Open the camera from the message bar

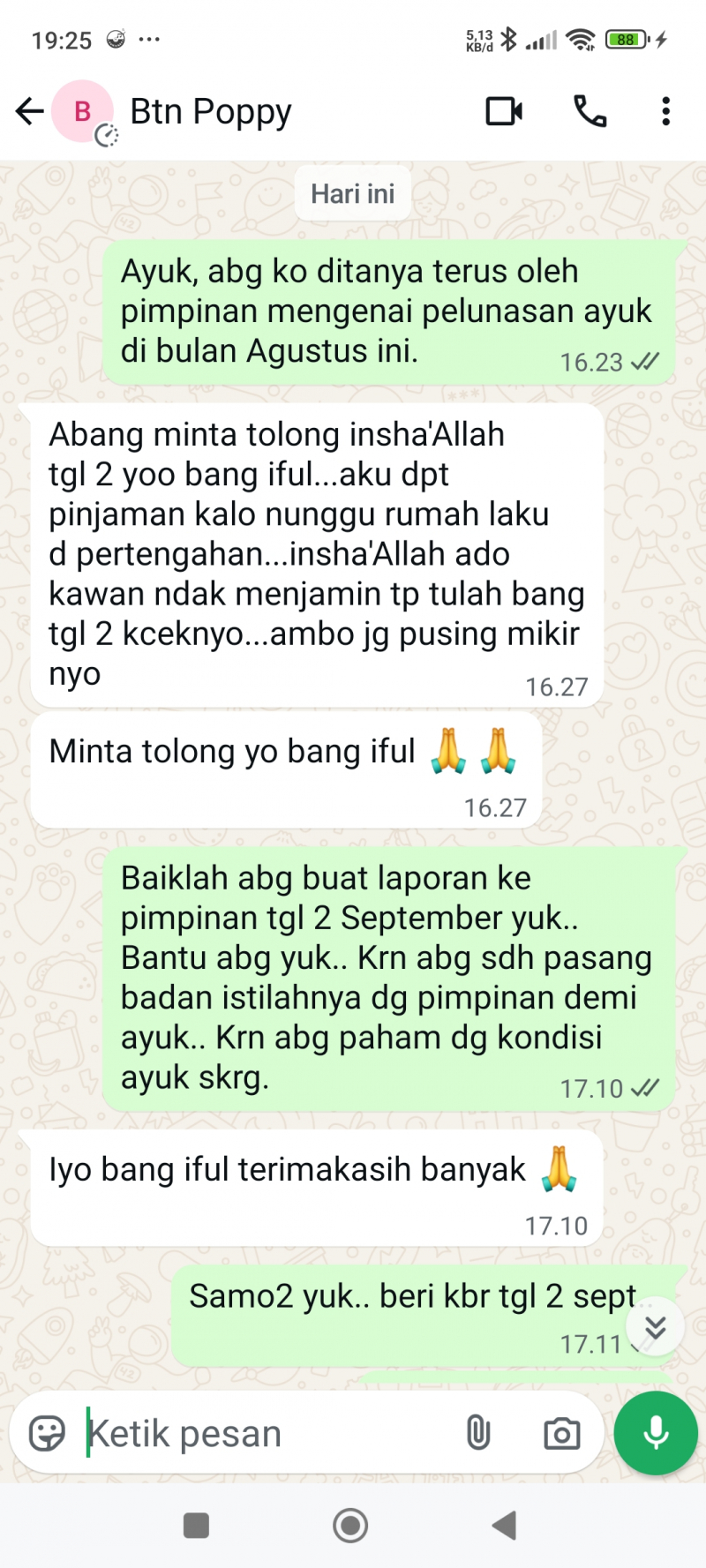coord(561,1434)
